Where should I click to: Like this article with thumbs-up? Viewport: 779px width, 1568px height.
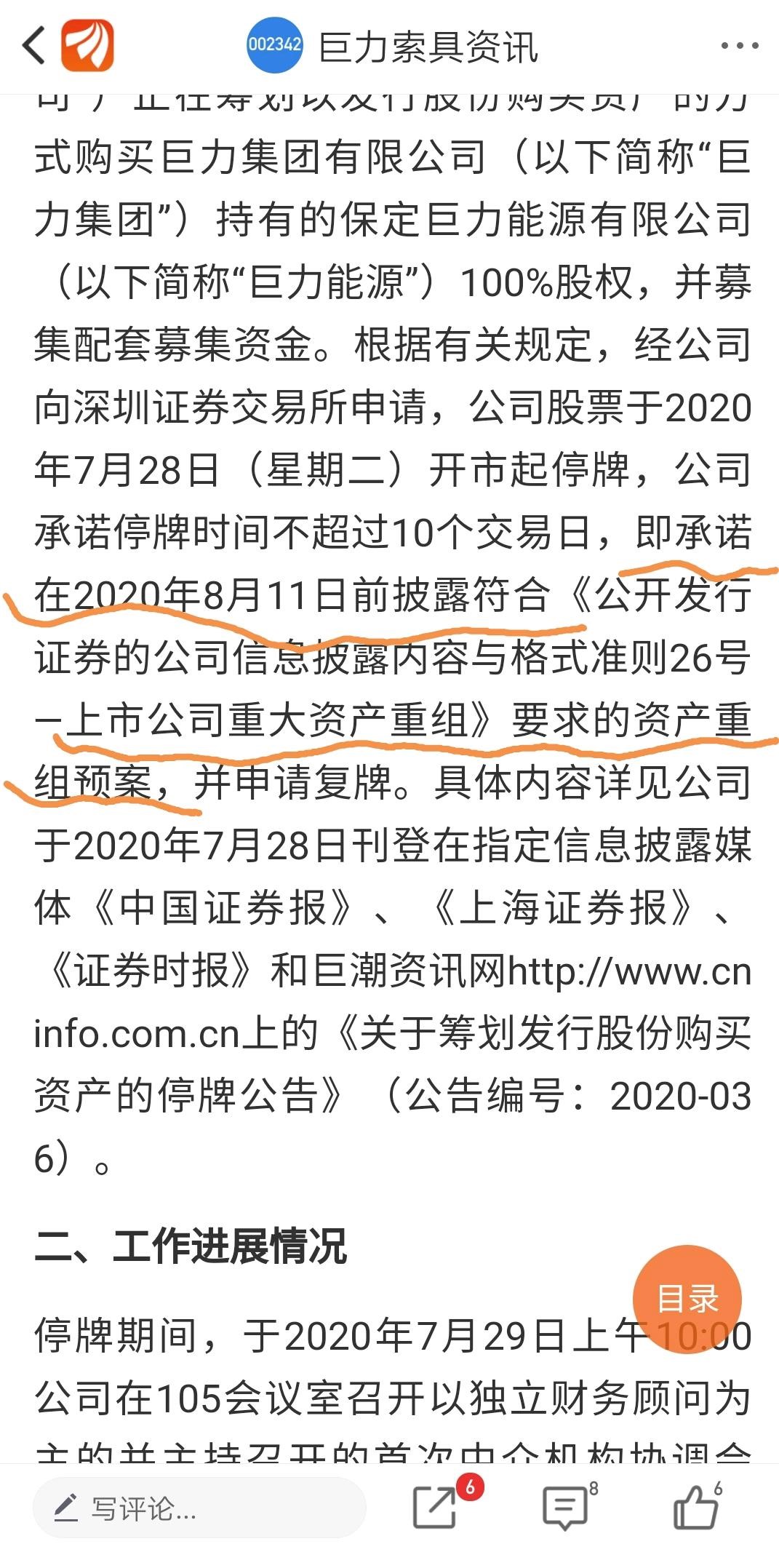coord(695,1507)
